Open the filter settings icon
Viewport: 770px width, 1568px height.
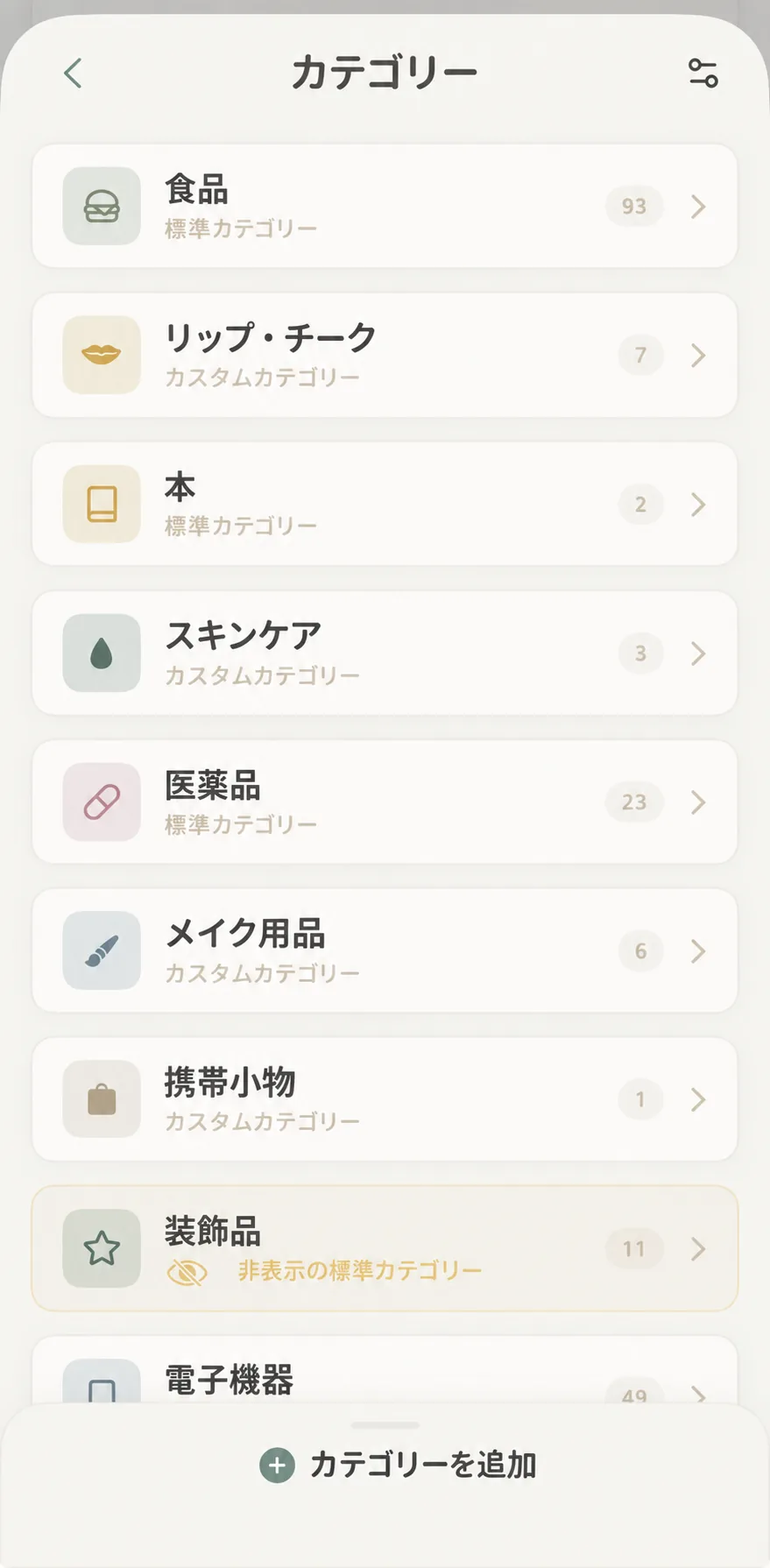703,74
